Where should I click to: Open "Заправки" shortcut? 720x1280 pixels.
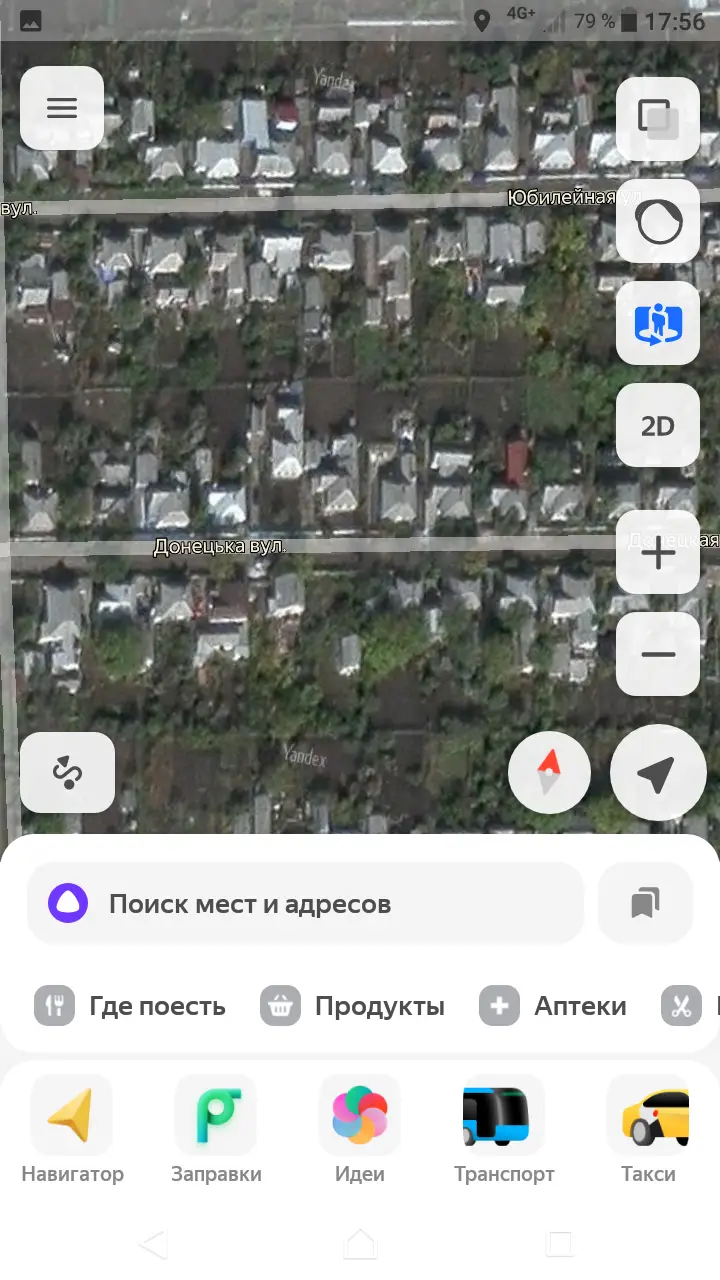(216, 1129)
